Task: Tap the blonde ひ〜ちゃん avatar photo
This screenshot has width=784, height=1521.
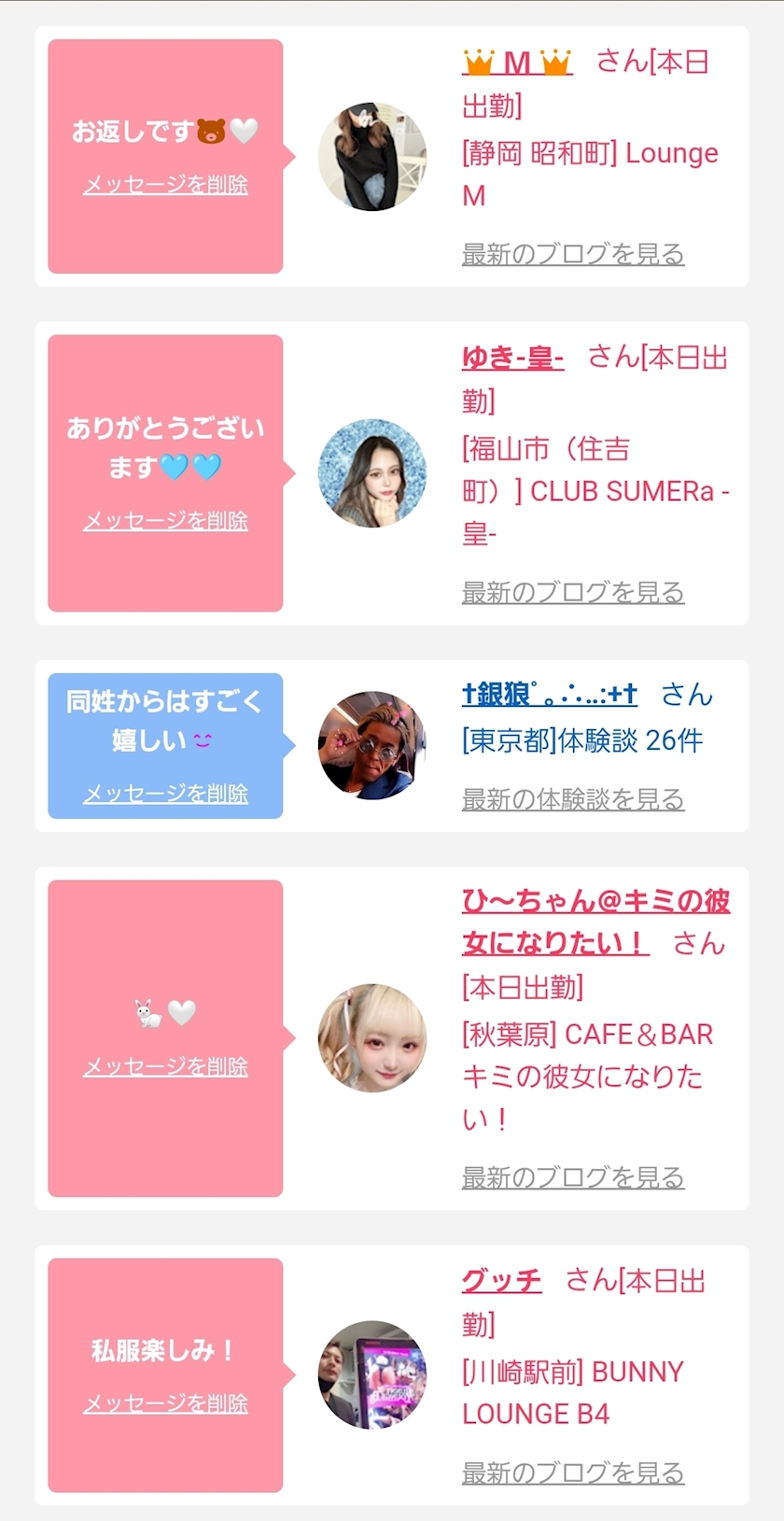Action: point(372,1038)
